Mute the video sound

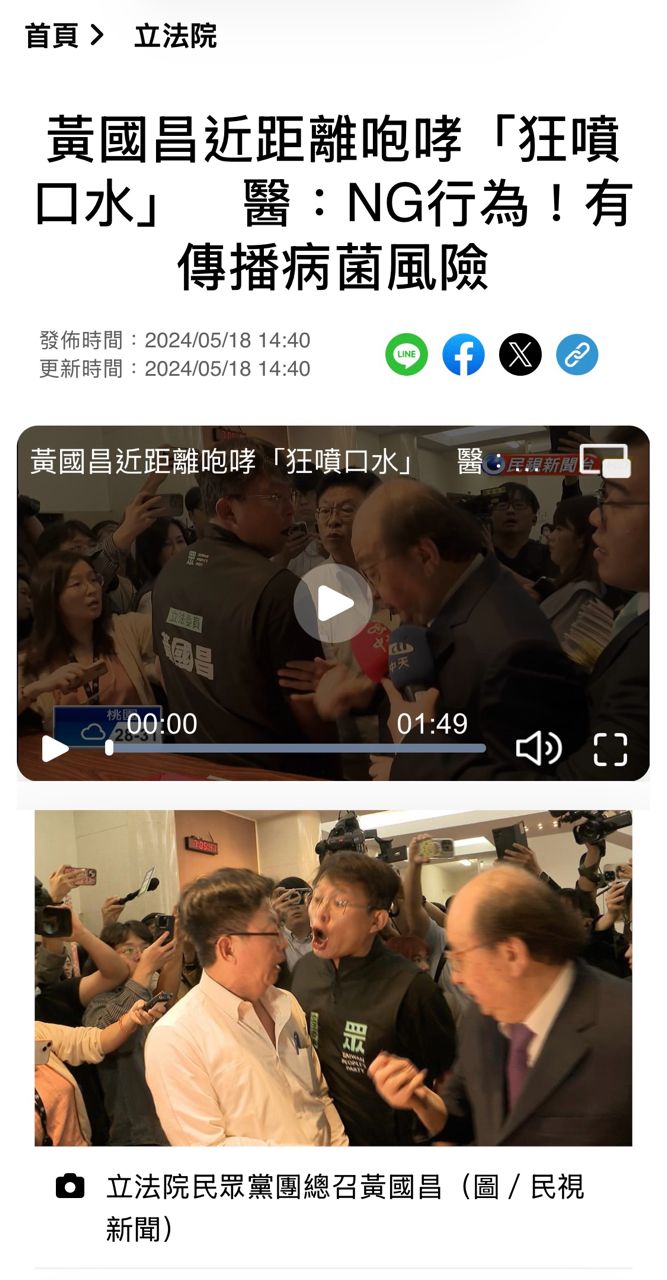click(538, 748)
